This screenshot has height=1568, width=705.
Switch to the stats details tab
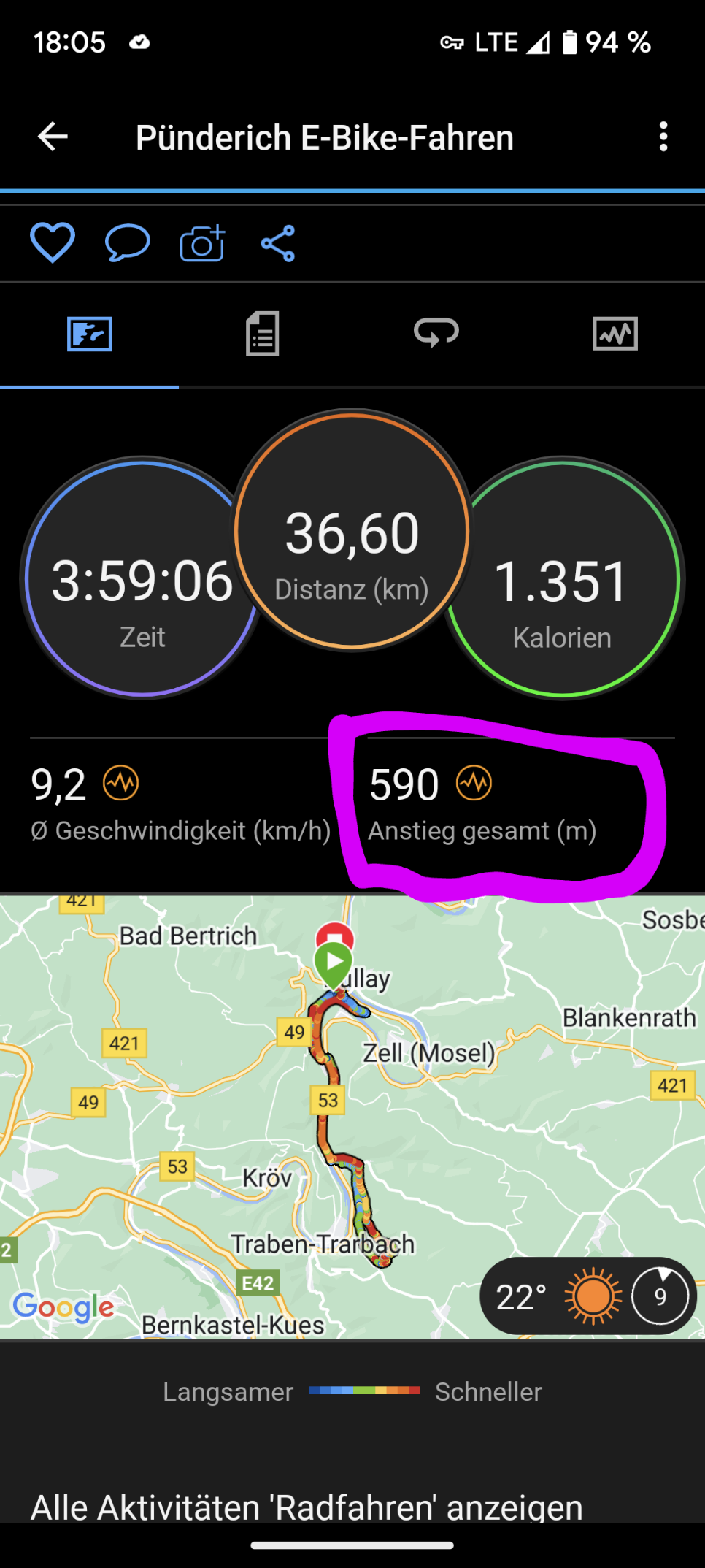point(263,334)
